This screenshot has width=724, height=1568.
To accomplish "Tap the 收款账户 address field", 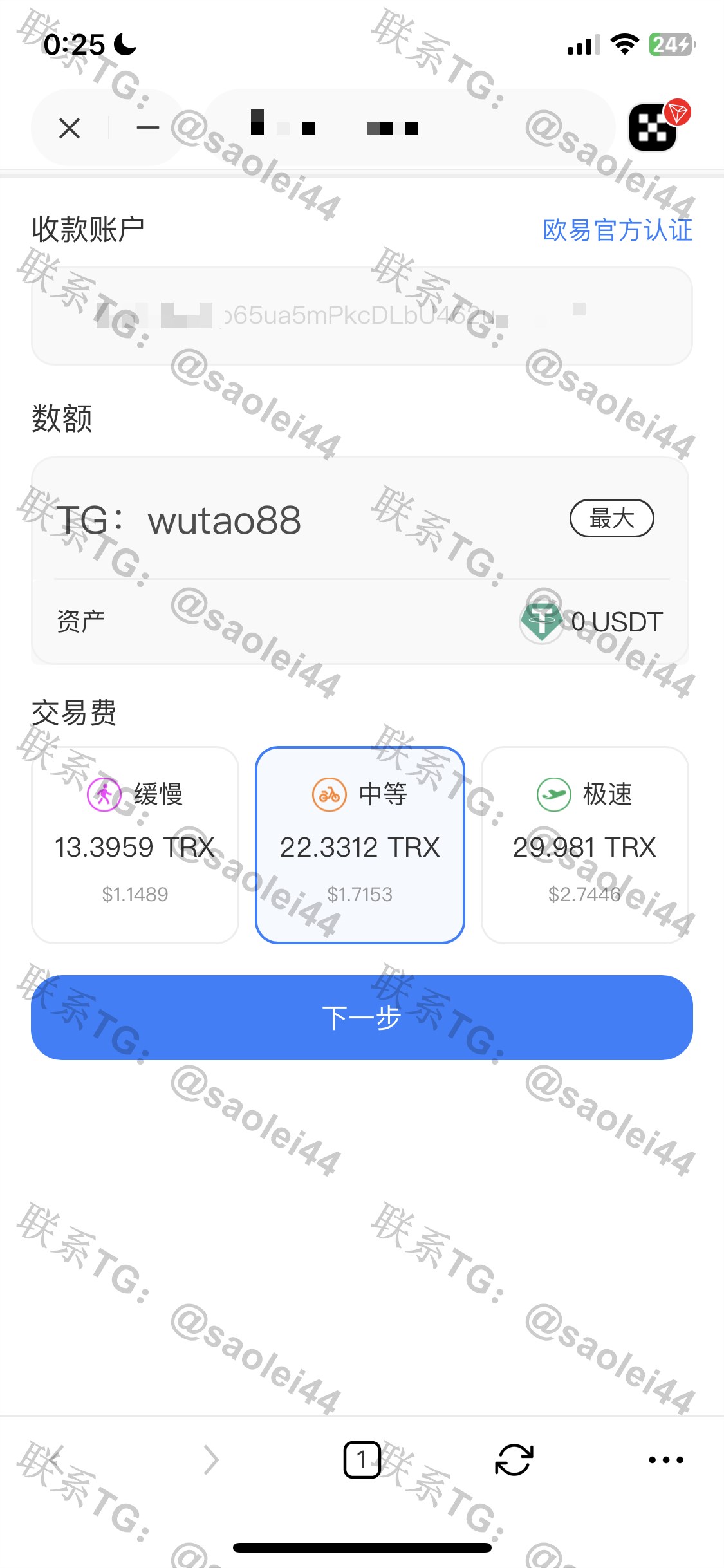I will pyautogui.click(x=362, y=316).
